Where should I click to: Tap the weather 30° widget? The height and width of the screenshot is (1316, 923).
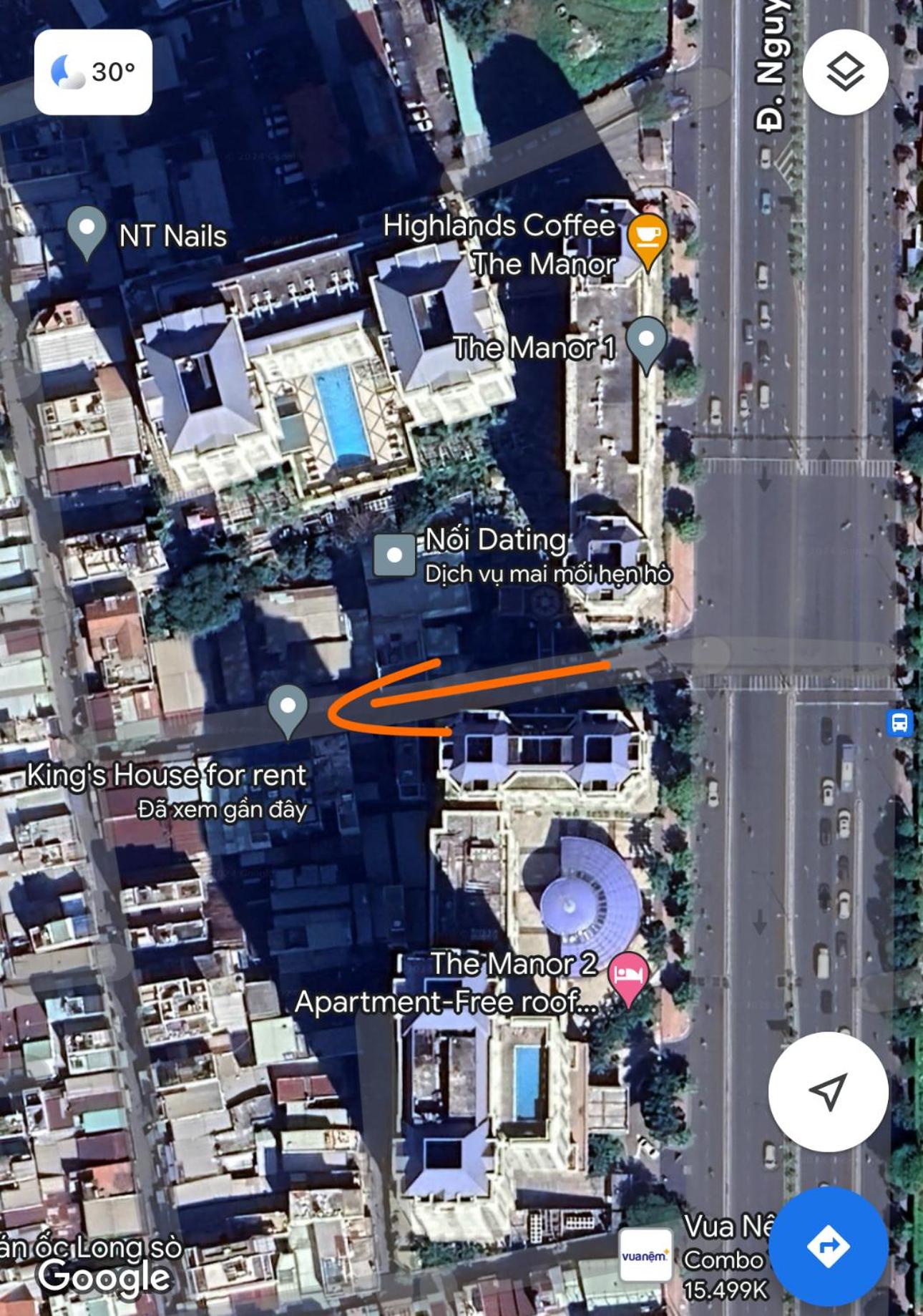(93, 72)
